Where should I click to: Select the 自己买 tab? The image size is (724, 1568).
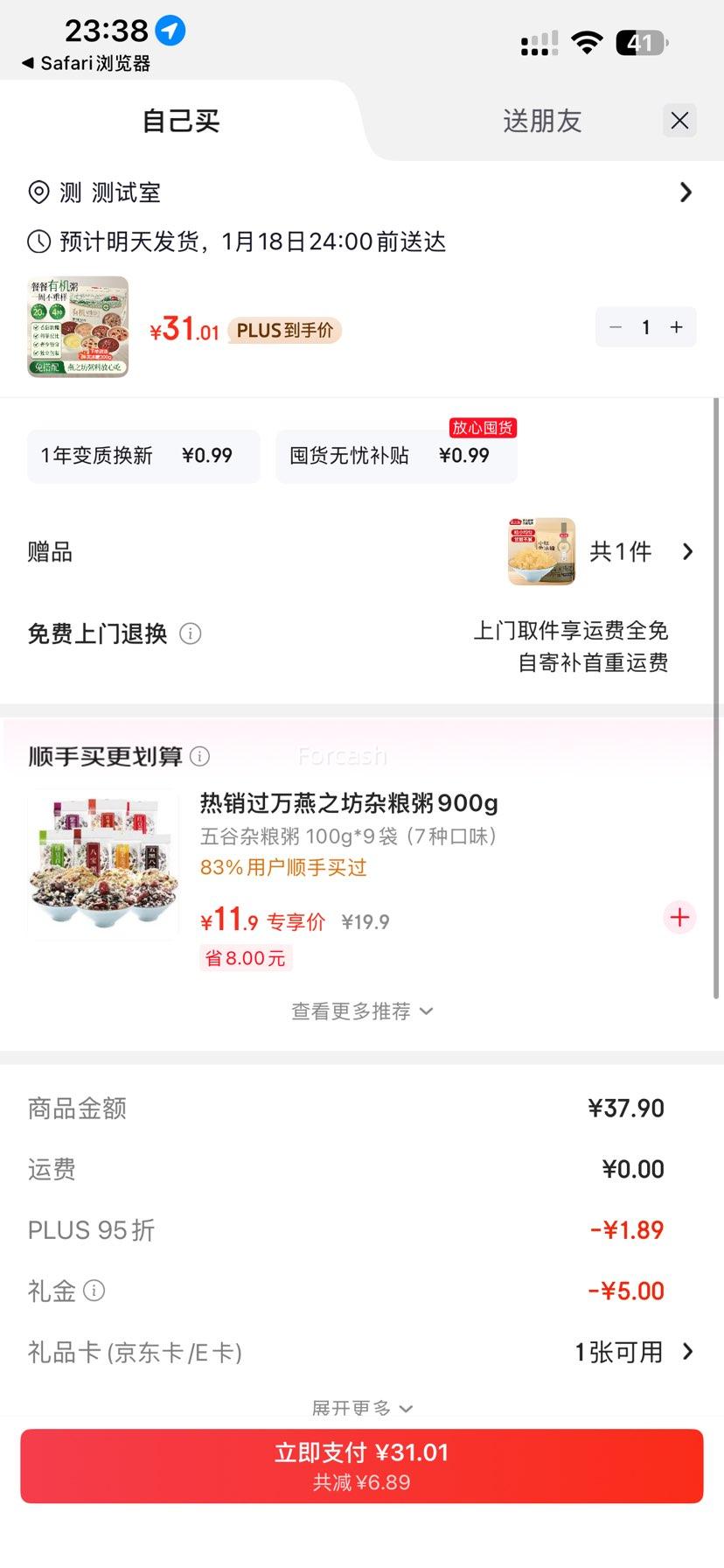(180, 121)
